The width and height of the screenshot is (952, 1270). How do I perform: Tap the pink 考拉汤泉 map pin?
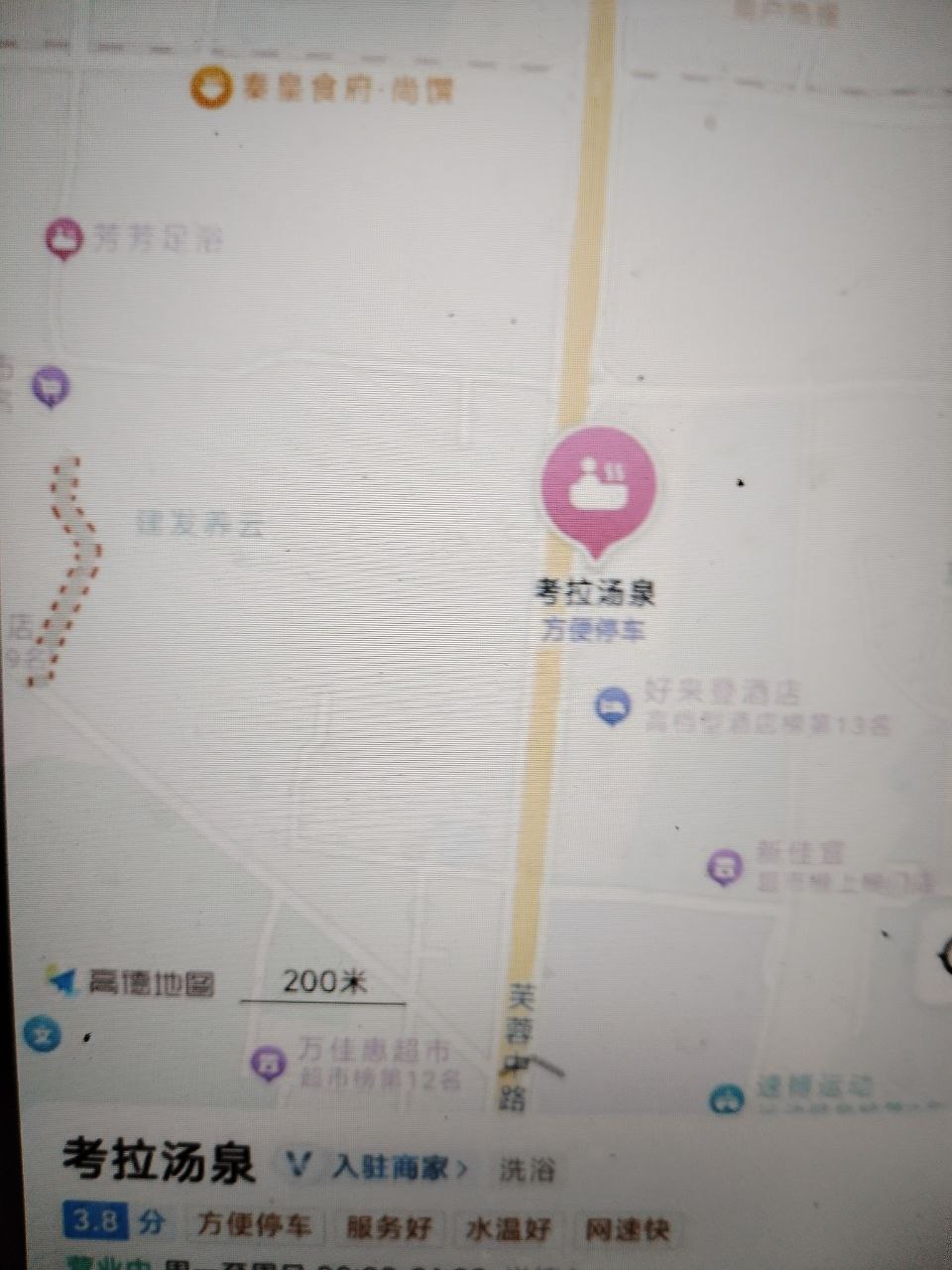click(598, 486)
